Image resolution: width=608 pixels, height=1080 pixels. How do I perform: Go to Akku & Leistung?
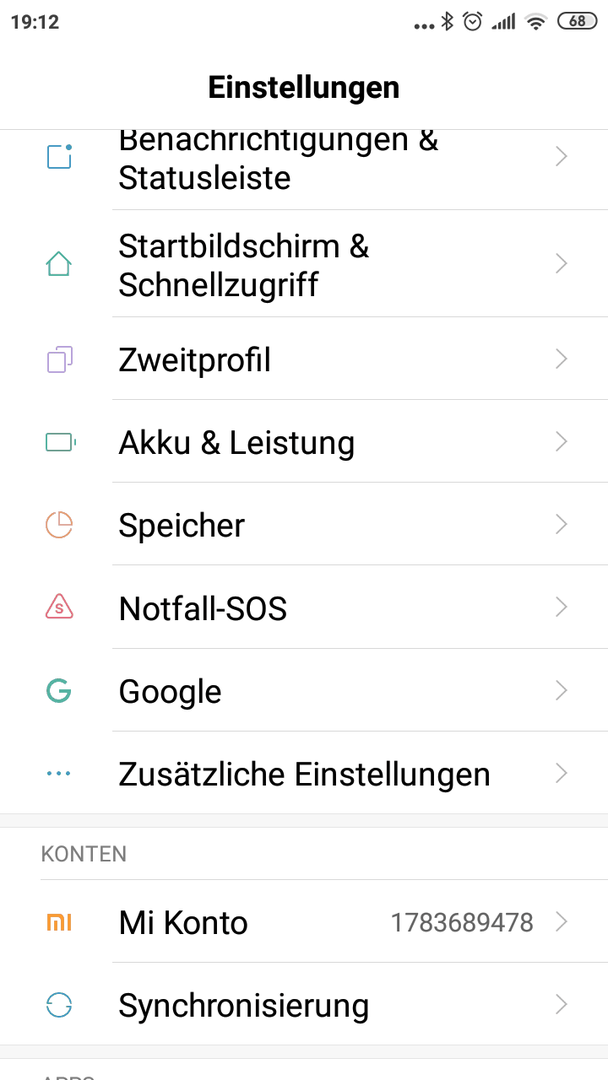[304, 442]
